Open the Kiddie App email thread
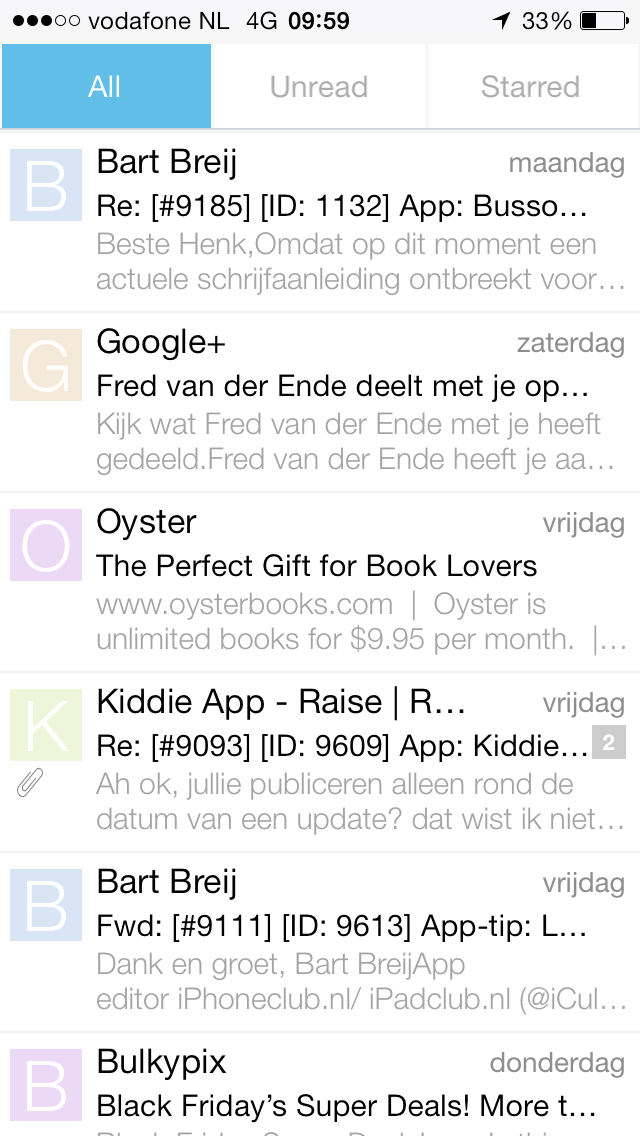 (x=320, y=763)
